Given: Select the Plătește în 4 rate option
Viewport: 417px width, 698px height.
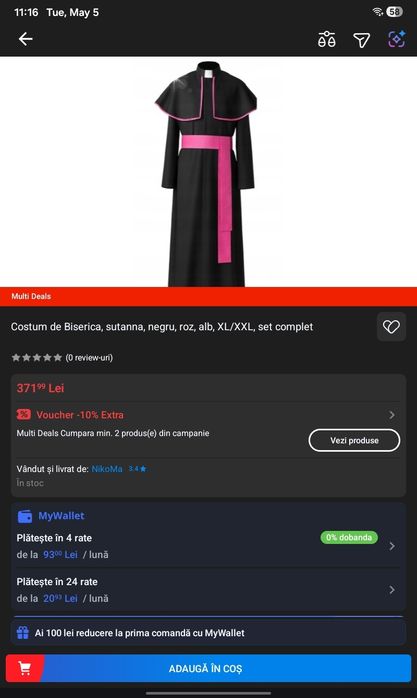Looking at the screenshot, I should pyautogui.click(x=208, y=546).
